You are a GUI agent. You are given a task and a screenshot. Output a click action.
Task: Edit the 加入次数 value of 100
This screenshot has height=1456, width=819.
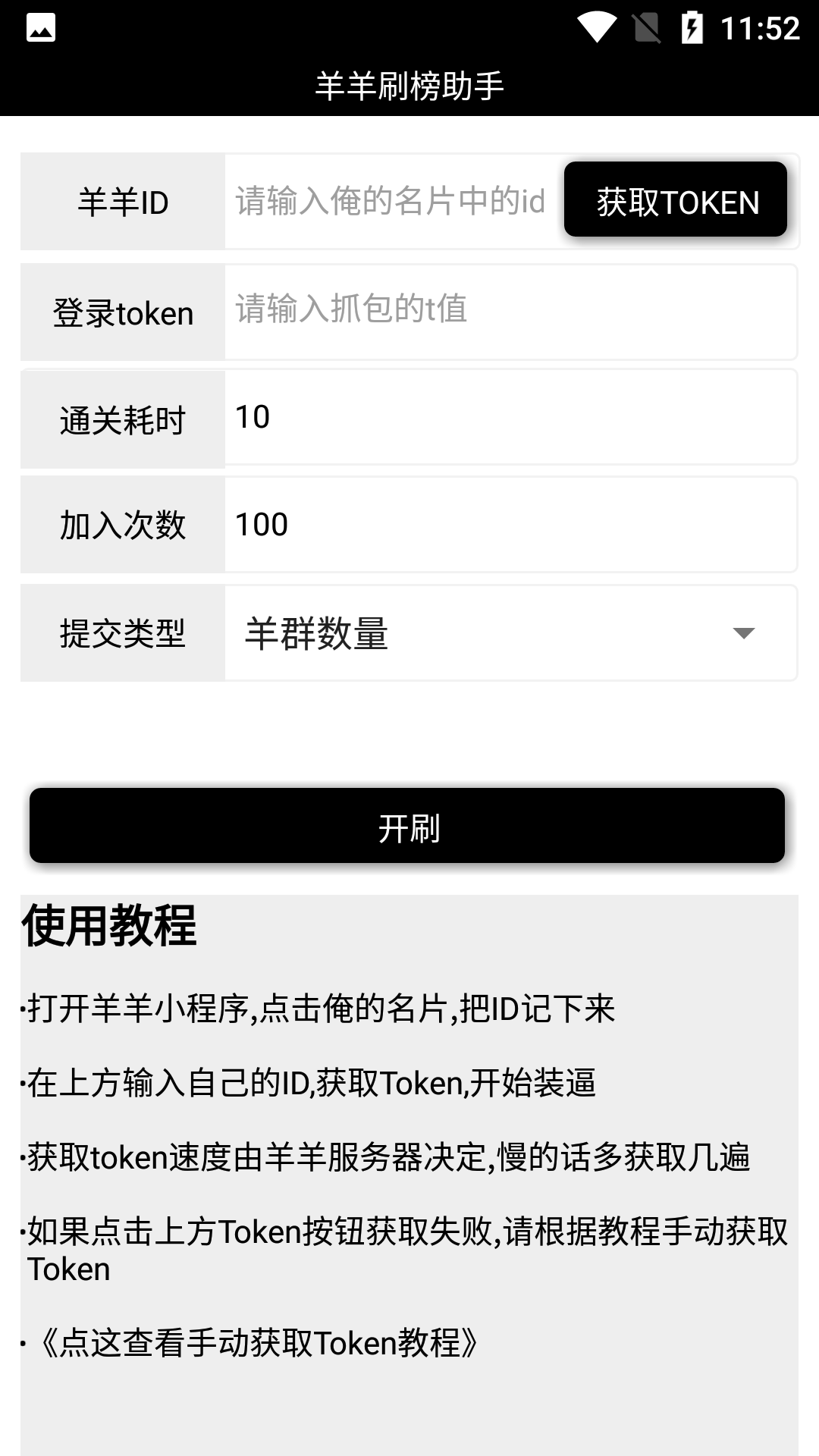tap(455, 524)
